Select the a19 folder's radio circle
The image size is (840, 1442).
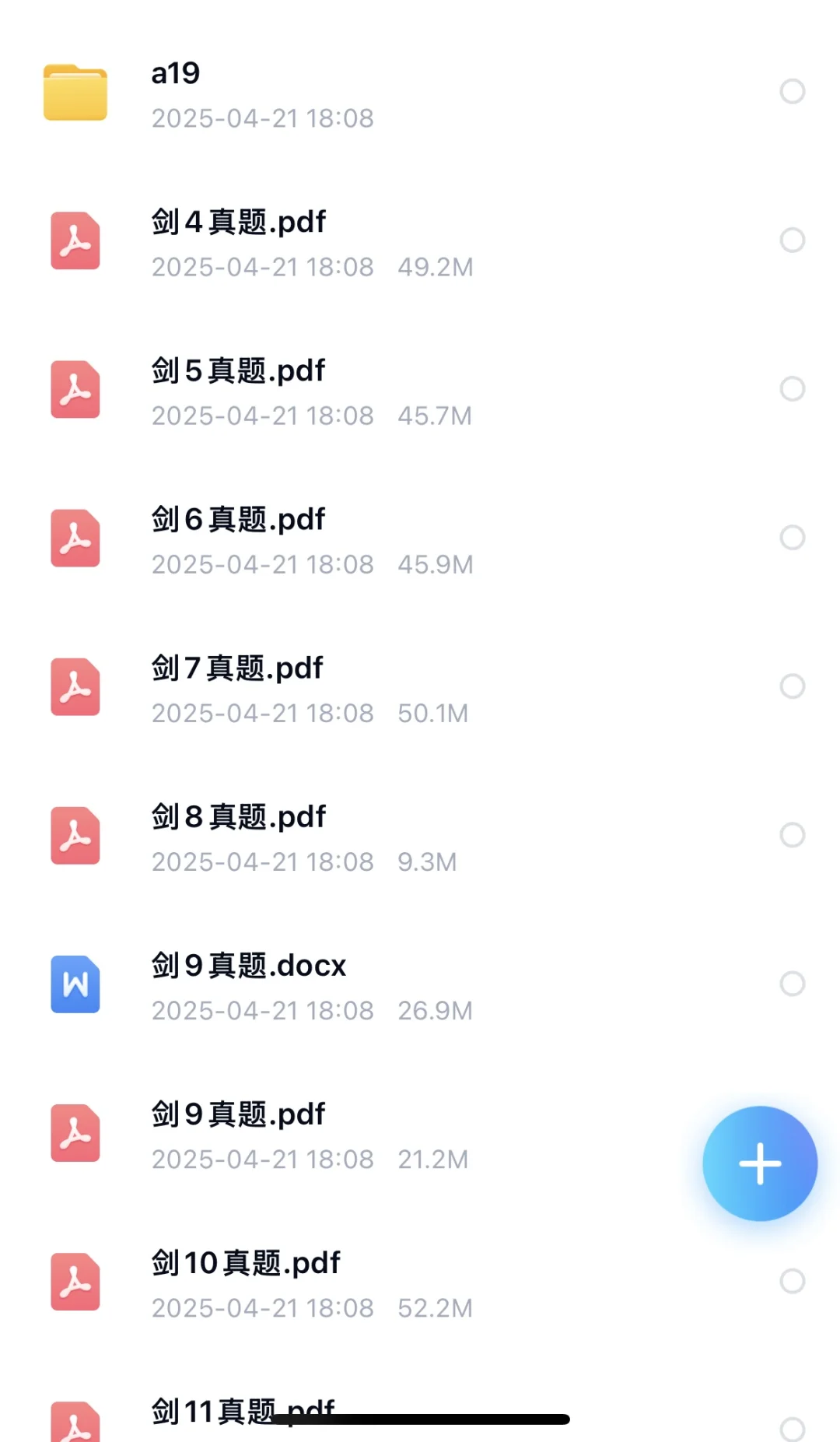pos(792,91)
